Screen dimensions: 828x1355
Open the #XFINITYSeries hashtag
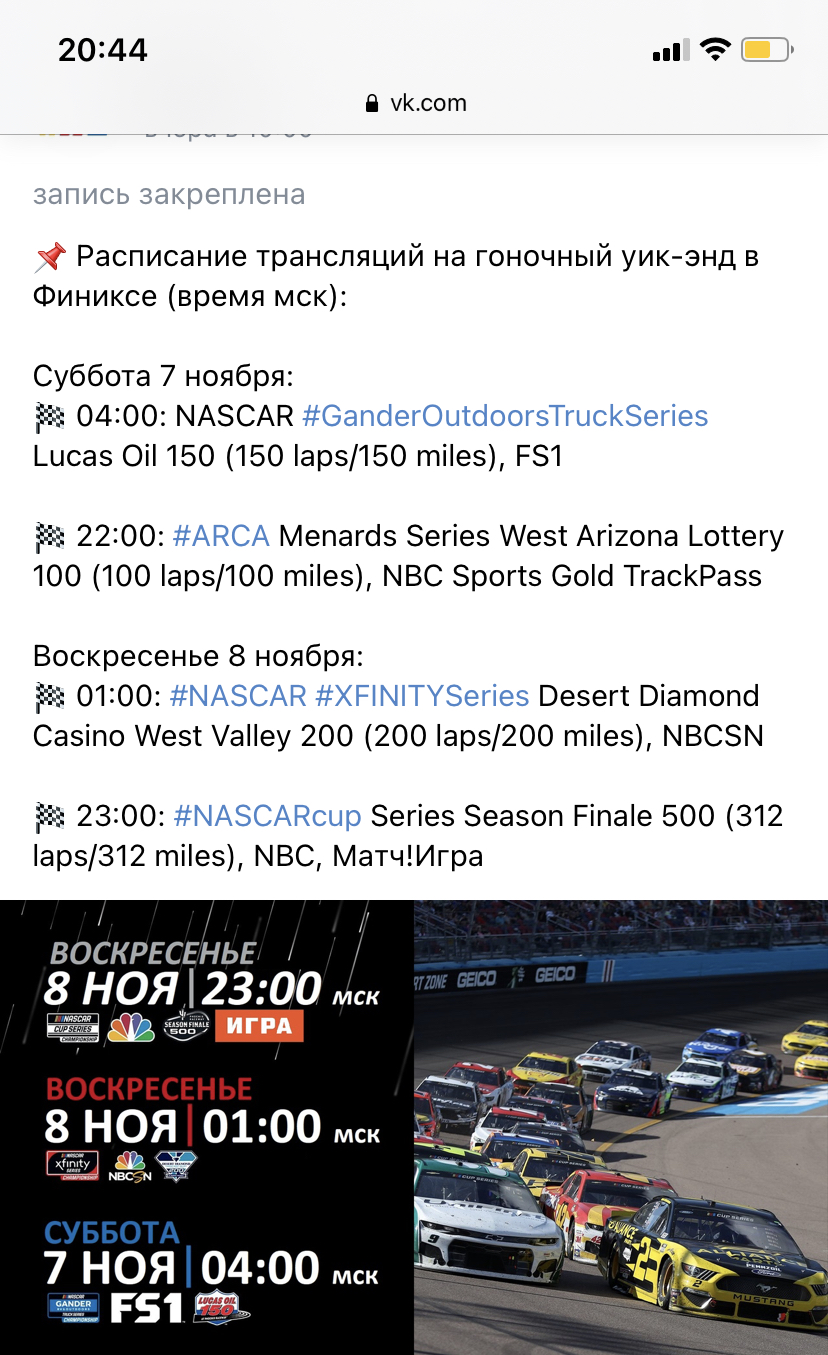click(422, 696)
